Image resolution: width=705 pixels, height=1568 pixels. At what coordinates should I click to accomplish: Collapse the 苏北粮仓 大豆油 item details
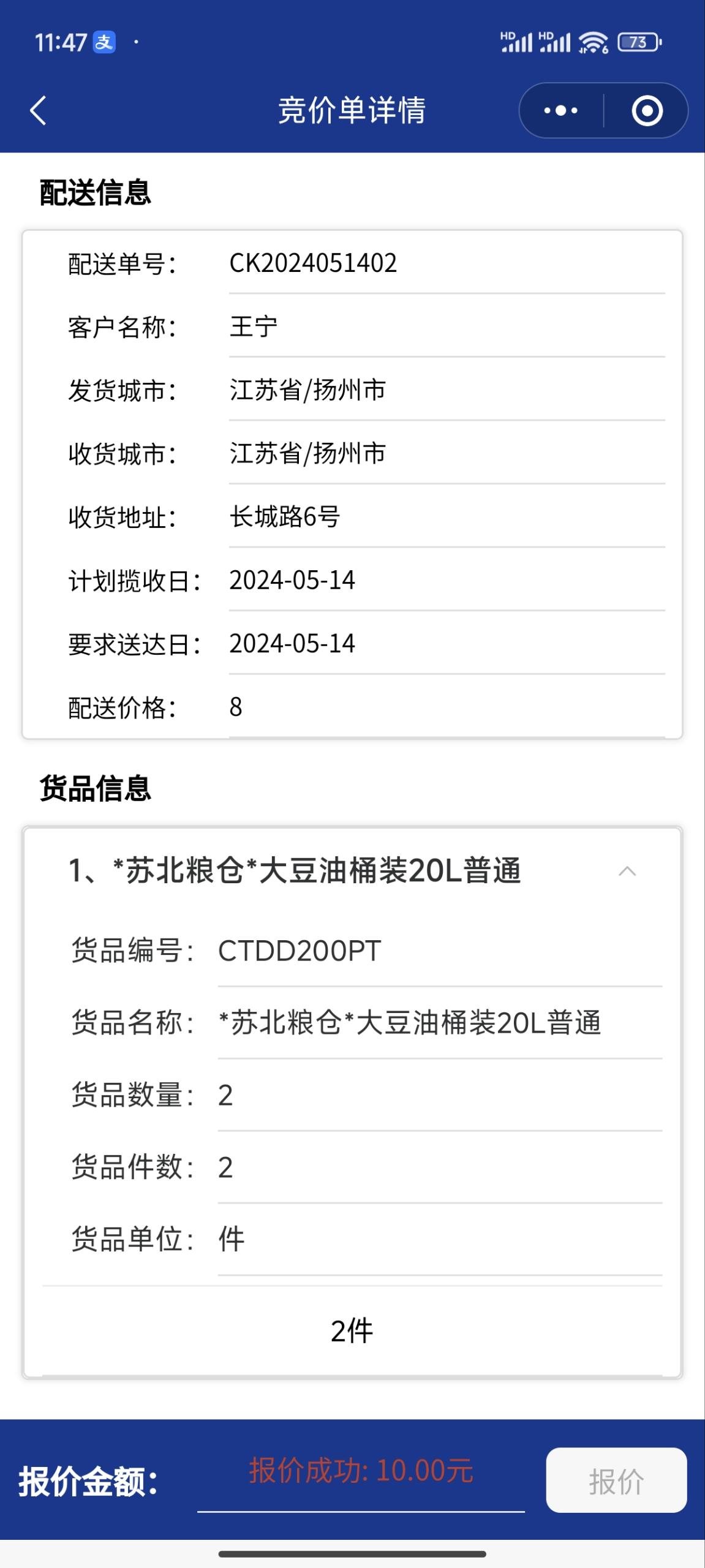(627, 871)
